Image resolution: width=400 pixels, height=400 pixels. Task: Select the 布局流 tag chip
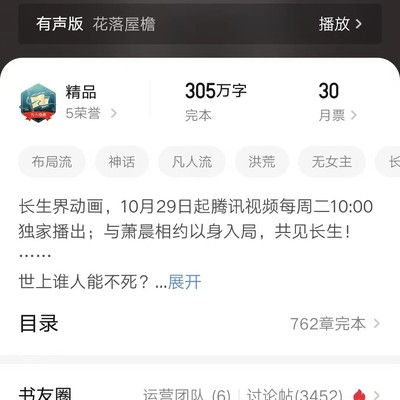tap(52, 162)
